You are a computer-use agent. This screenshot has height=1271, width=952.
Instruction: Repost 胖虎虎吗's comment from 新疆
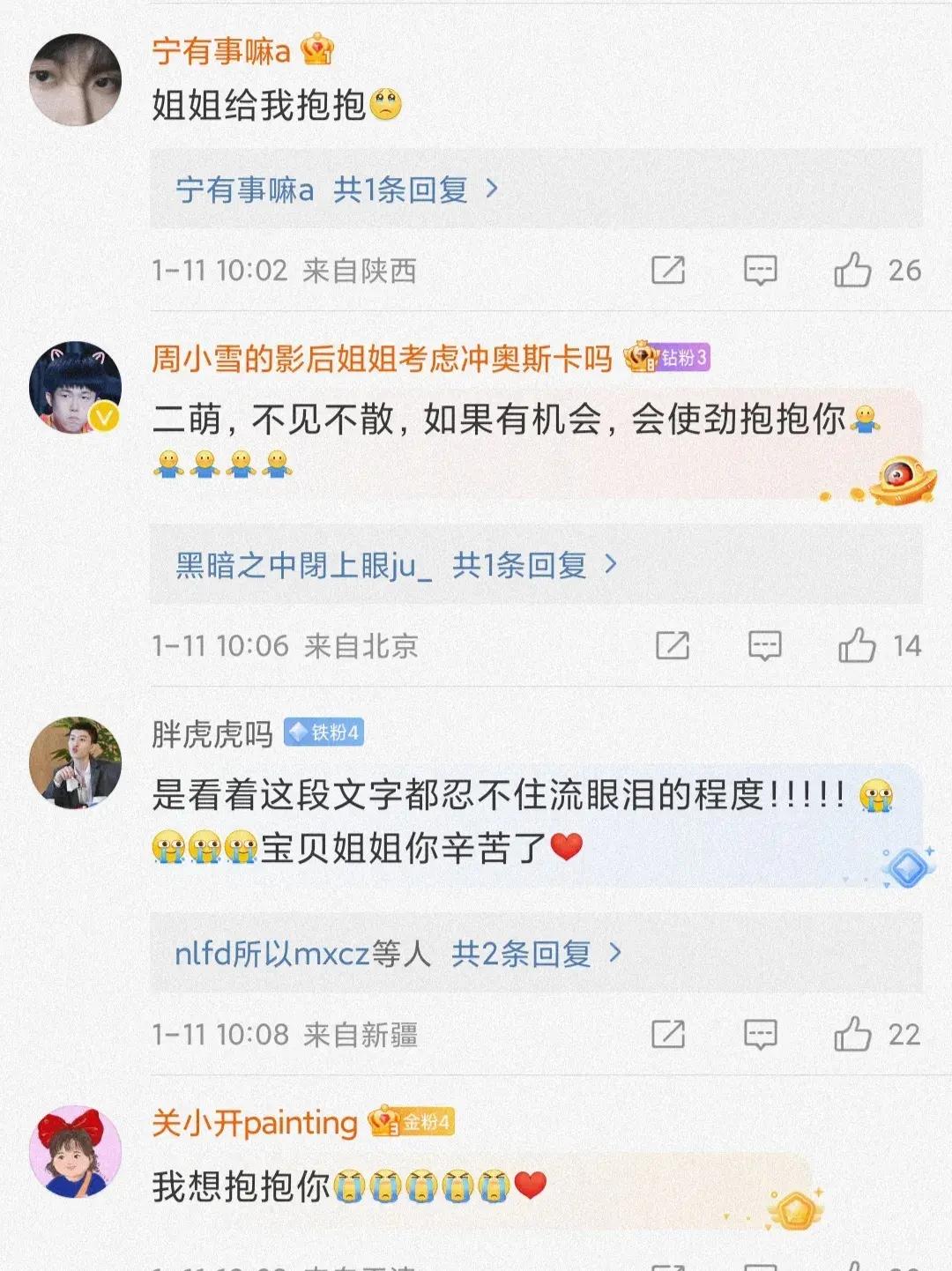point(667,1034)
